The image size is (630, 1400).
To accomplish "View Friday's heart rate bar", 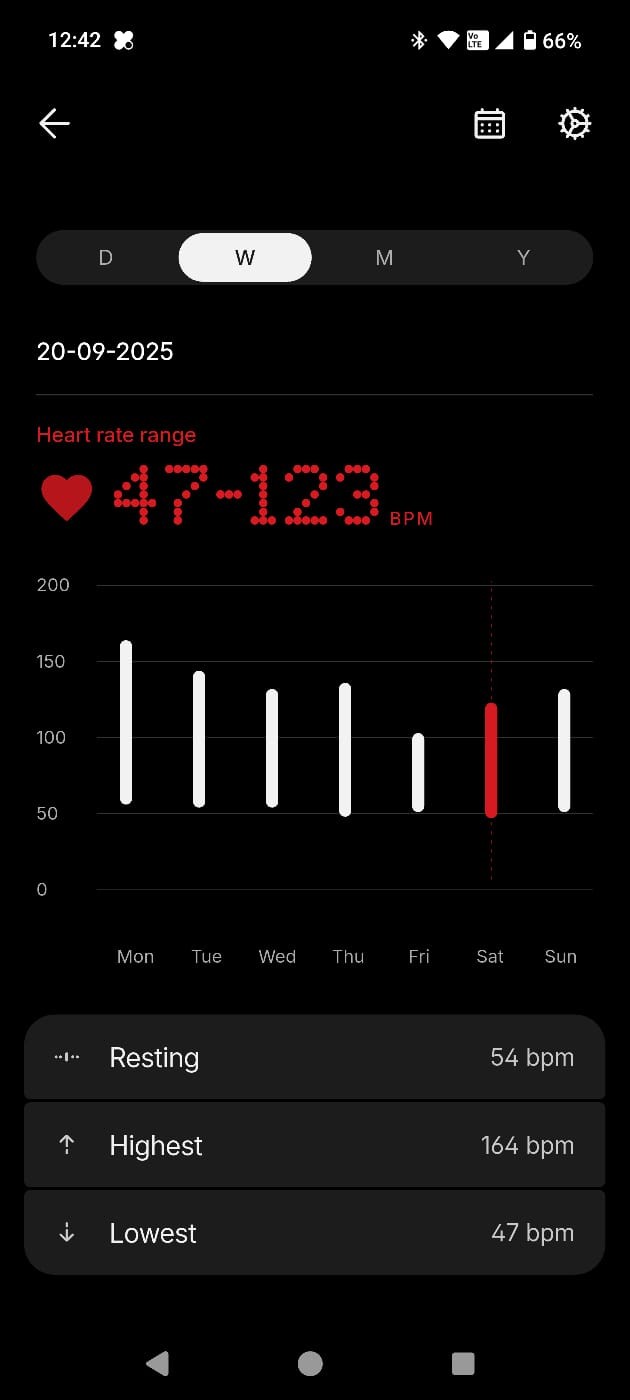I will (x=418, y=772).
